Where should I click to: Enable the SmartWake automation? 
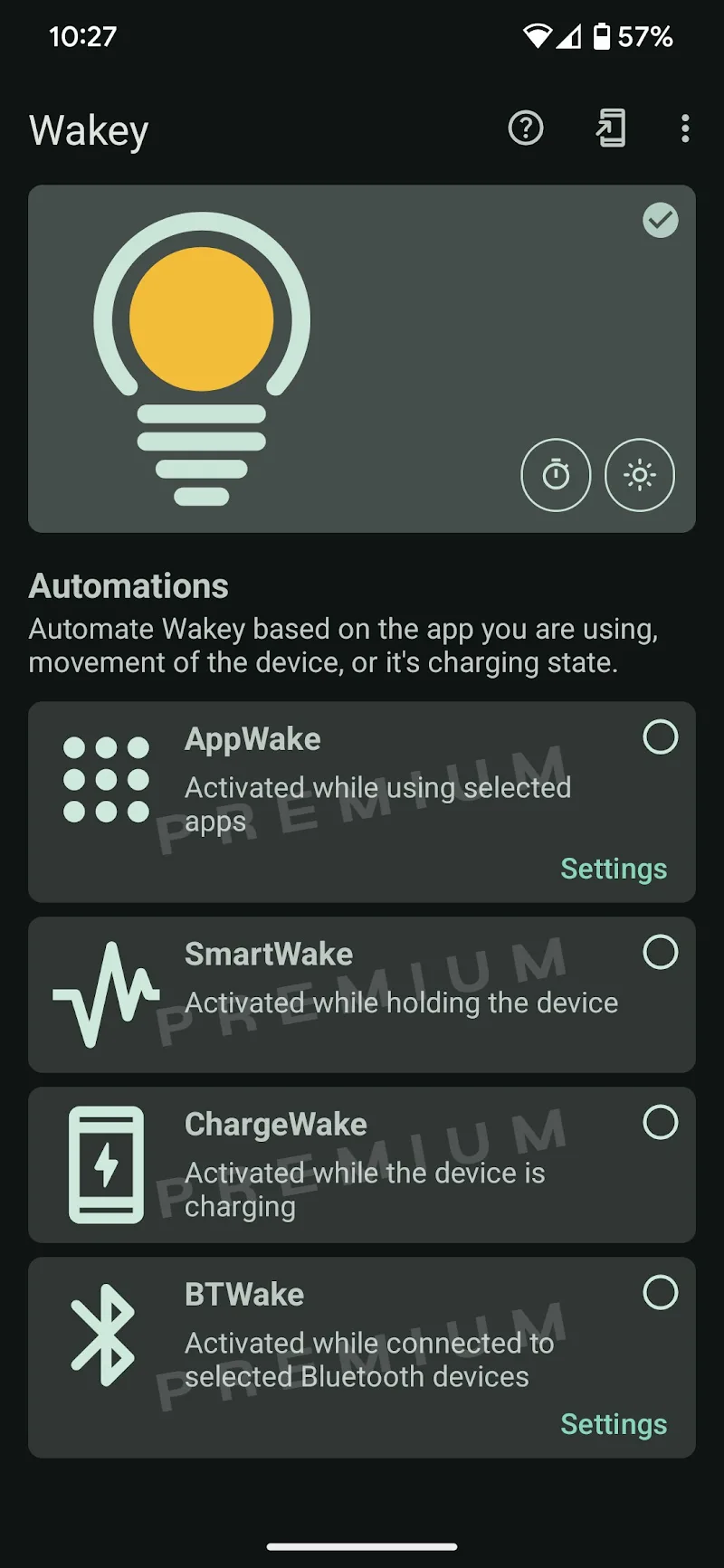[x=660, y=952]
